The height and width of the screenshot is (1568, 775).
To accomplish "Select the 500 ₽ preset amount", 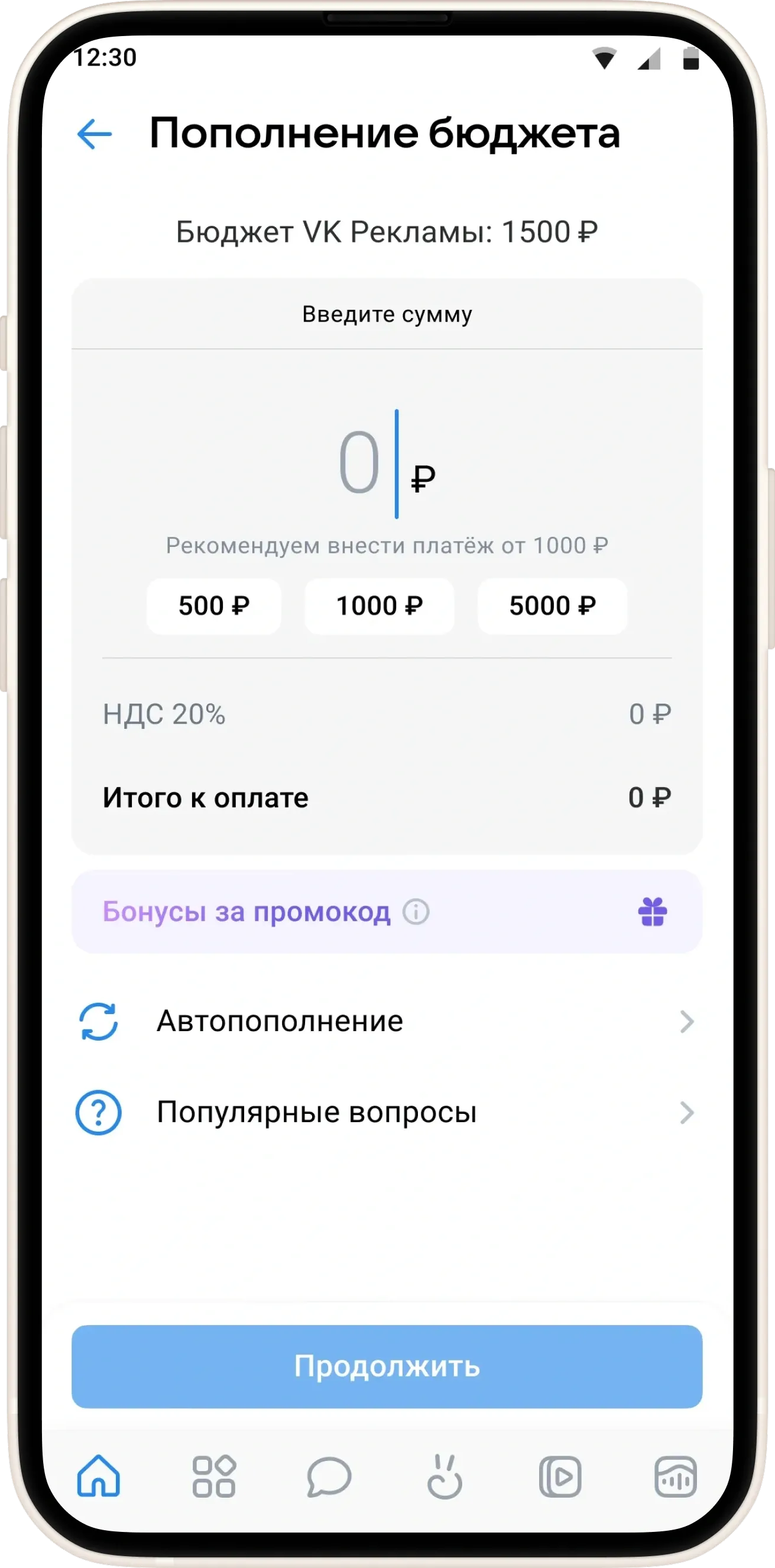I will tap(213, 606).
